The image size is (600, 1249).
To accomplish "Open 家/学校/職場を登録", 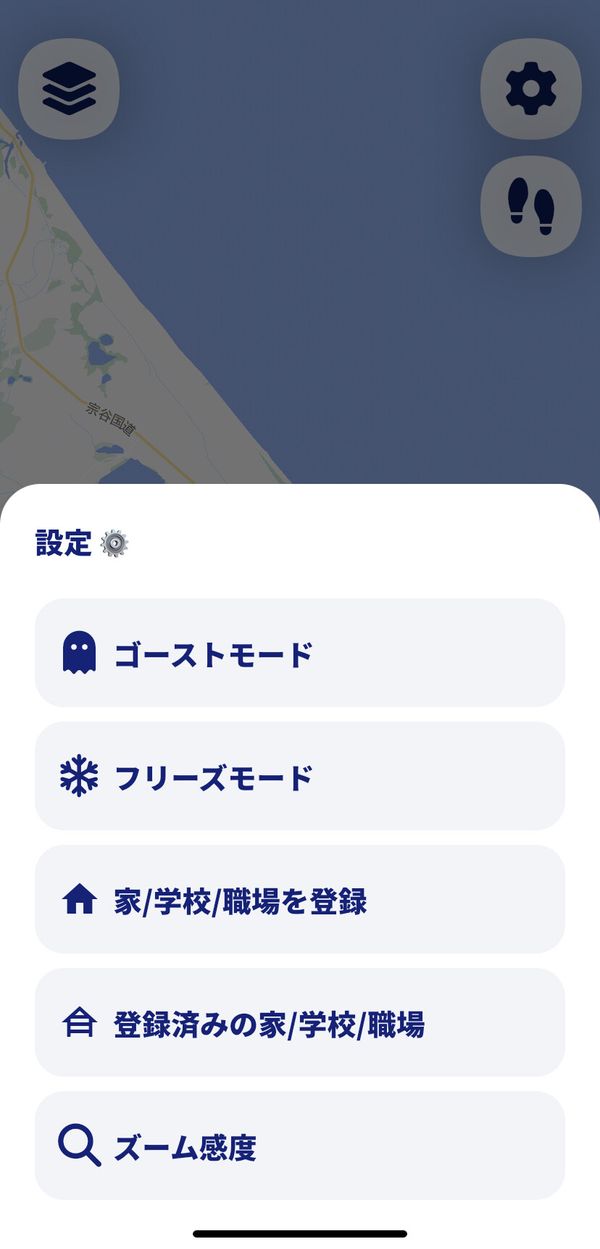I will click(300, 899).
